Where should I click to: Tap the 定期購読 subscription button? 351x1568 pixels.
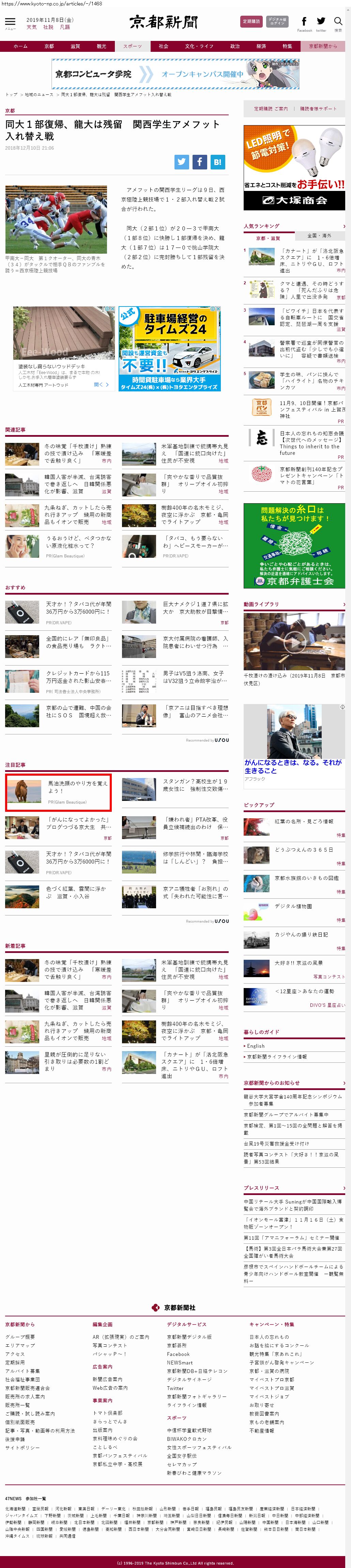pos(251,22)
